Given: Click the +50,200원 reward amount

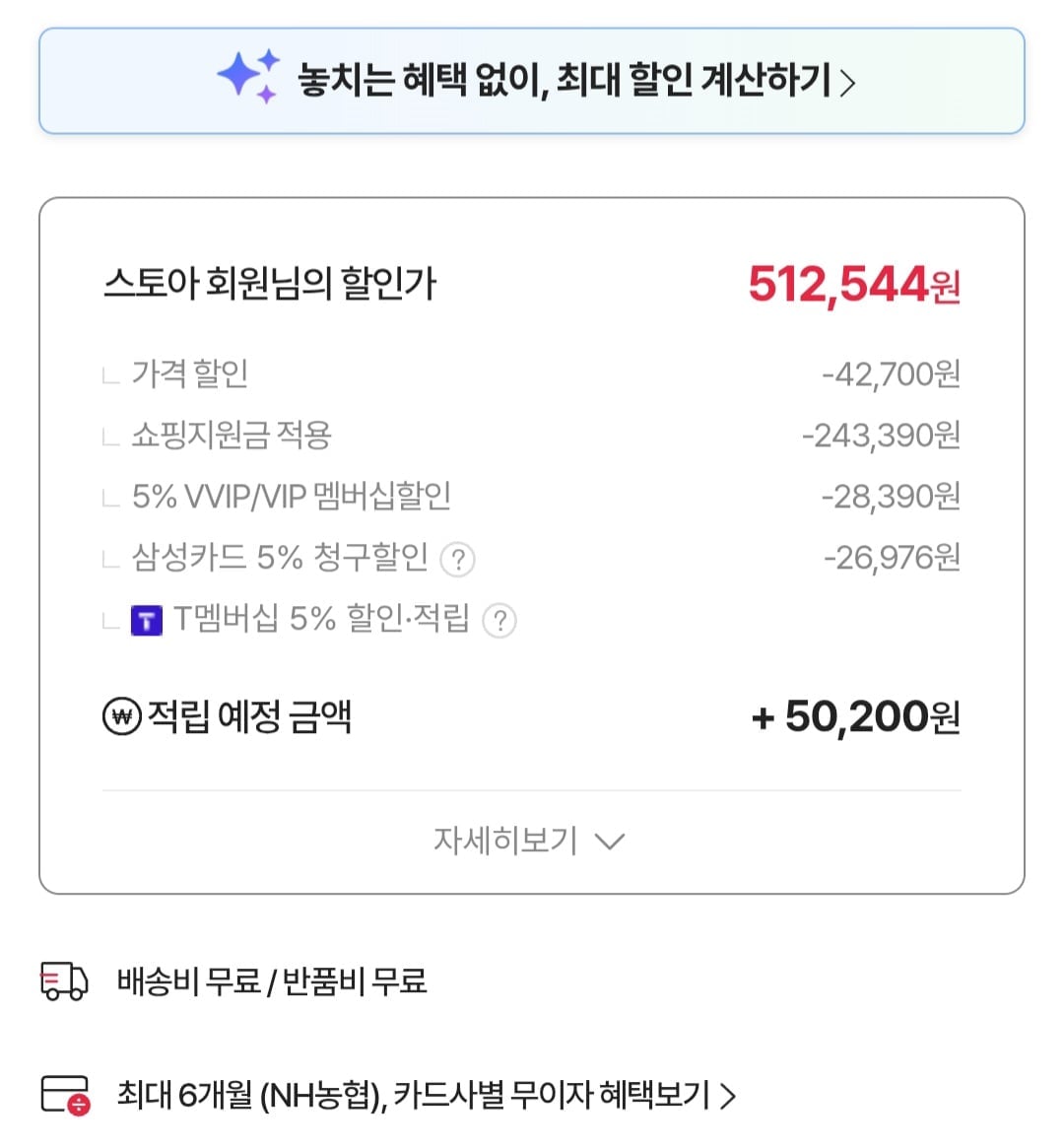Looking at the screenshot, I should (853, 716).
